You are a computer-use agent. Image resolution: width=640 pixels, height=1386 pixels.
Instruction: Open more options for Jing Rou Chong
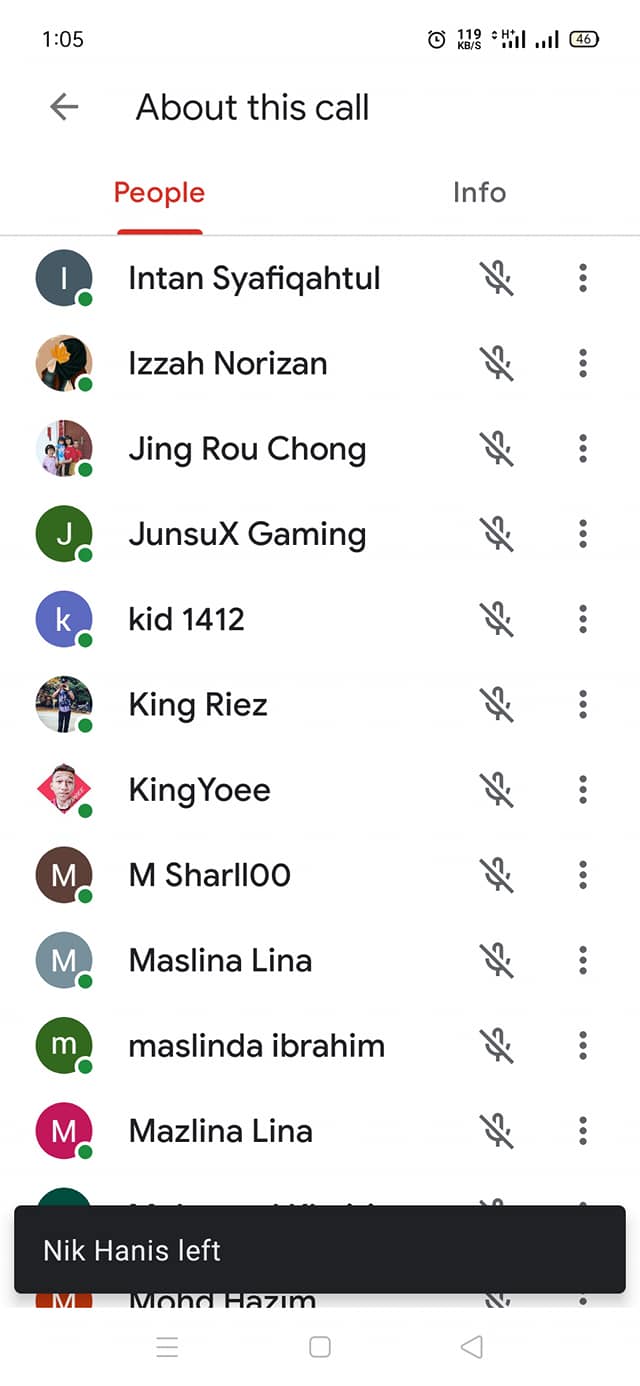(x=583, y=449)
